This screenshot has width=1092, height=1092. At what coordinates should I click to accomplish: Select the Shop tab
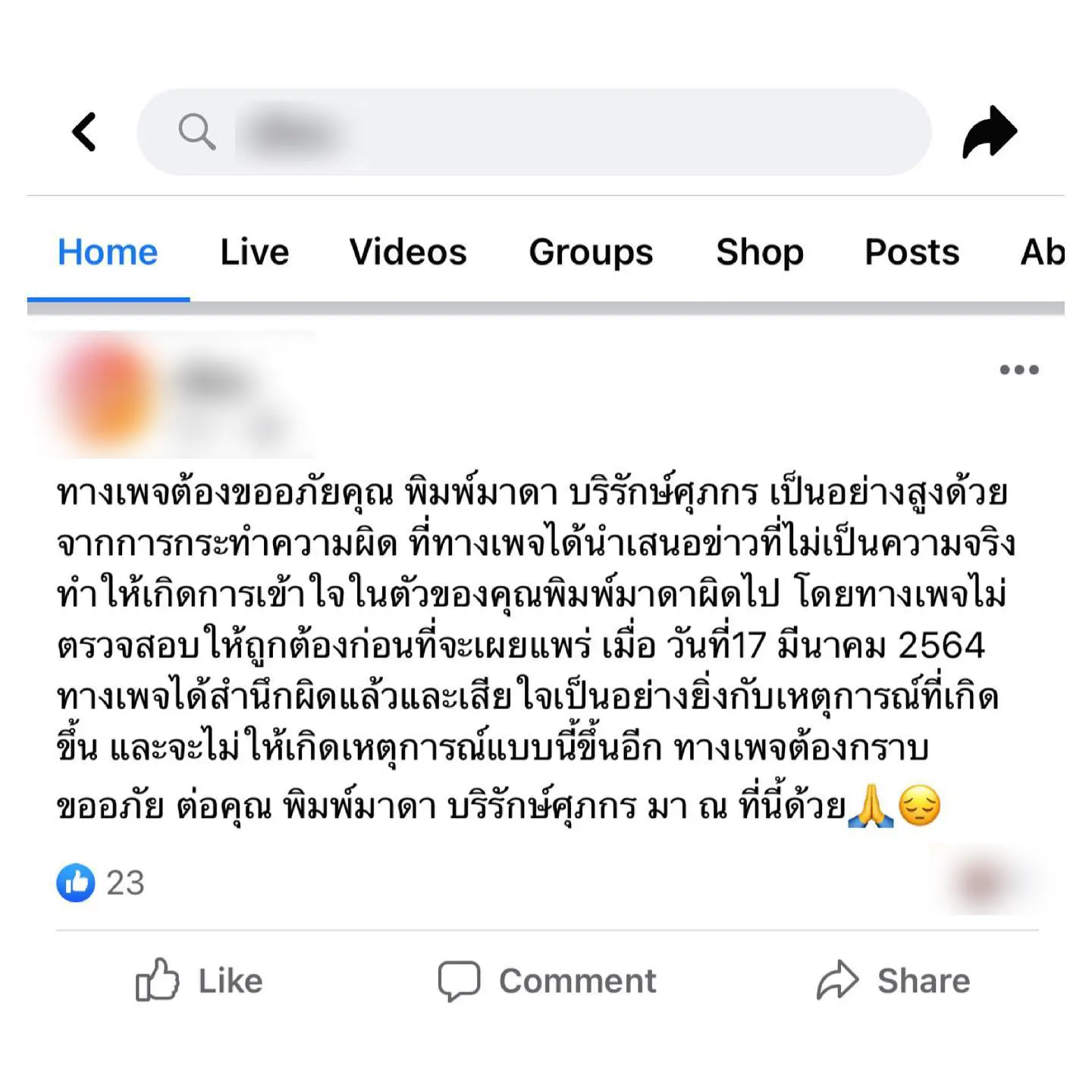760,253
